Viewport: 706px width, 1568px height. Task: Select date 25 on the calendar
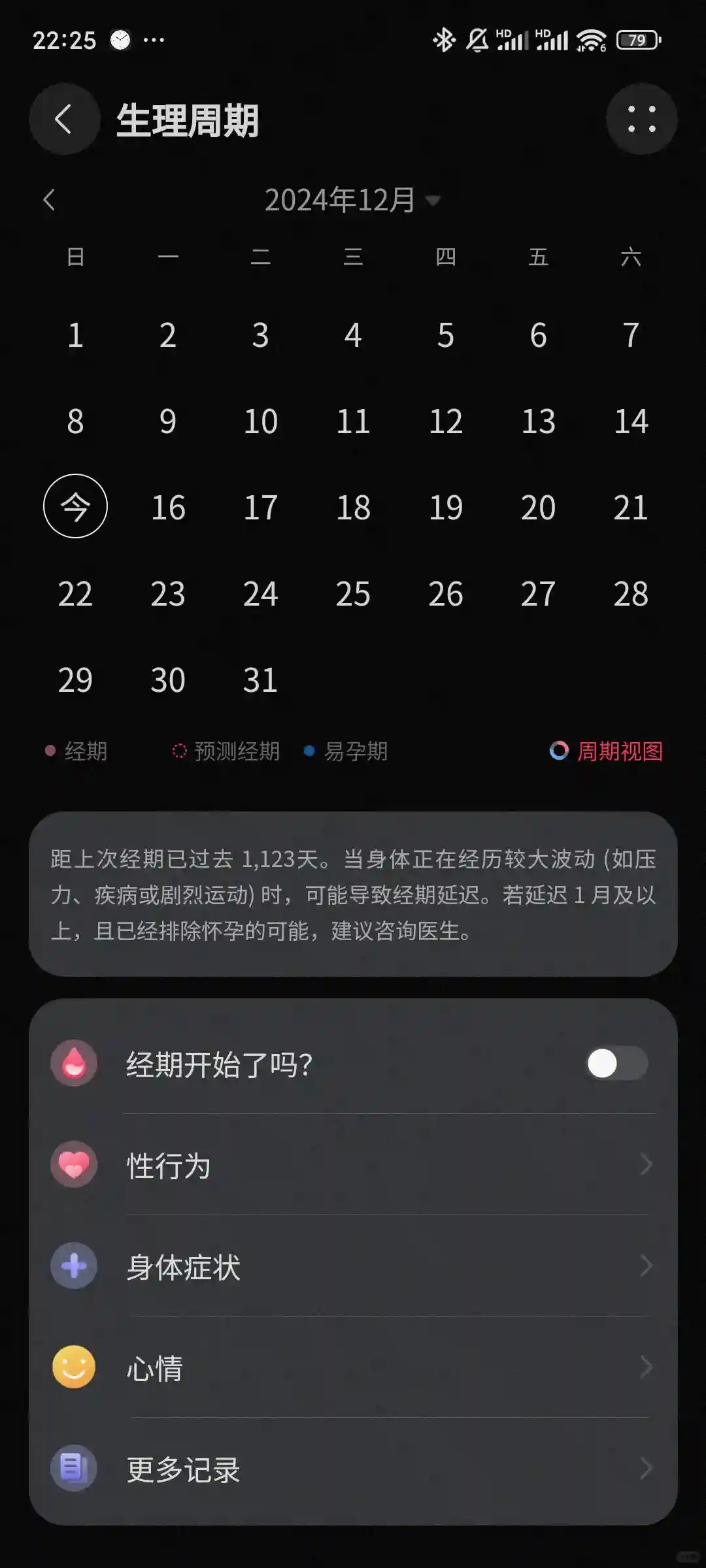(353, 594)
